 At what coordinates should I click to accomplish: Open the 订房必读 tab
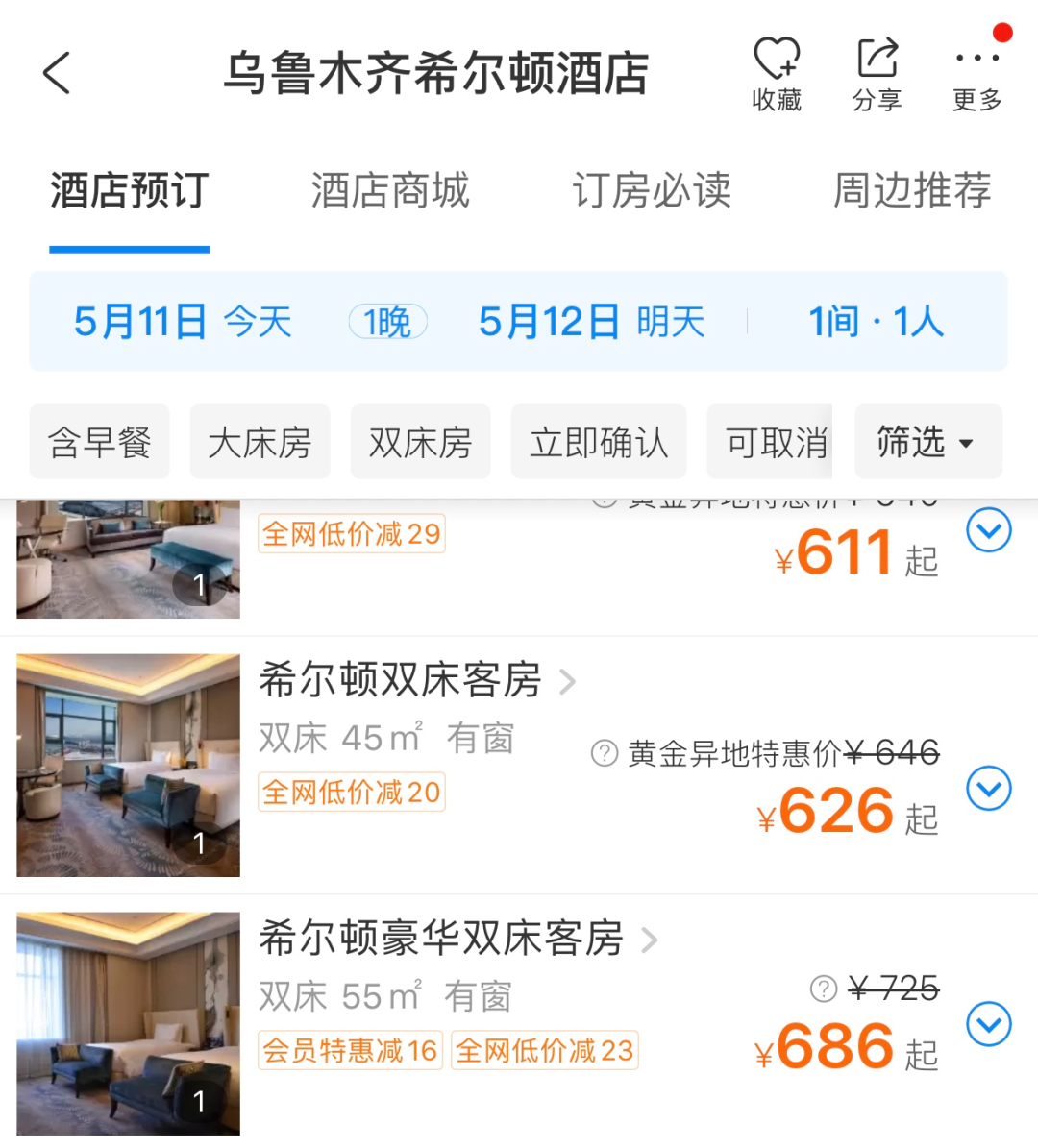pyautogui.click(x=652, y=191)
